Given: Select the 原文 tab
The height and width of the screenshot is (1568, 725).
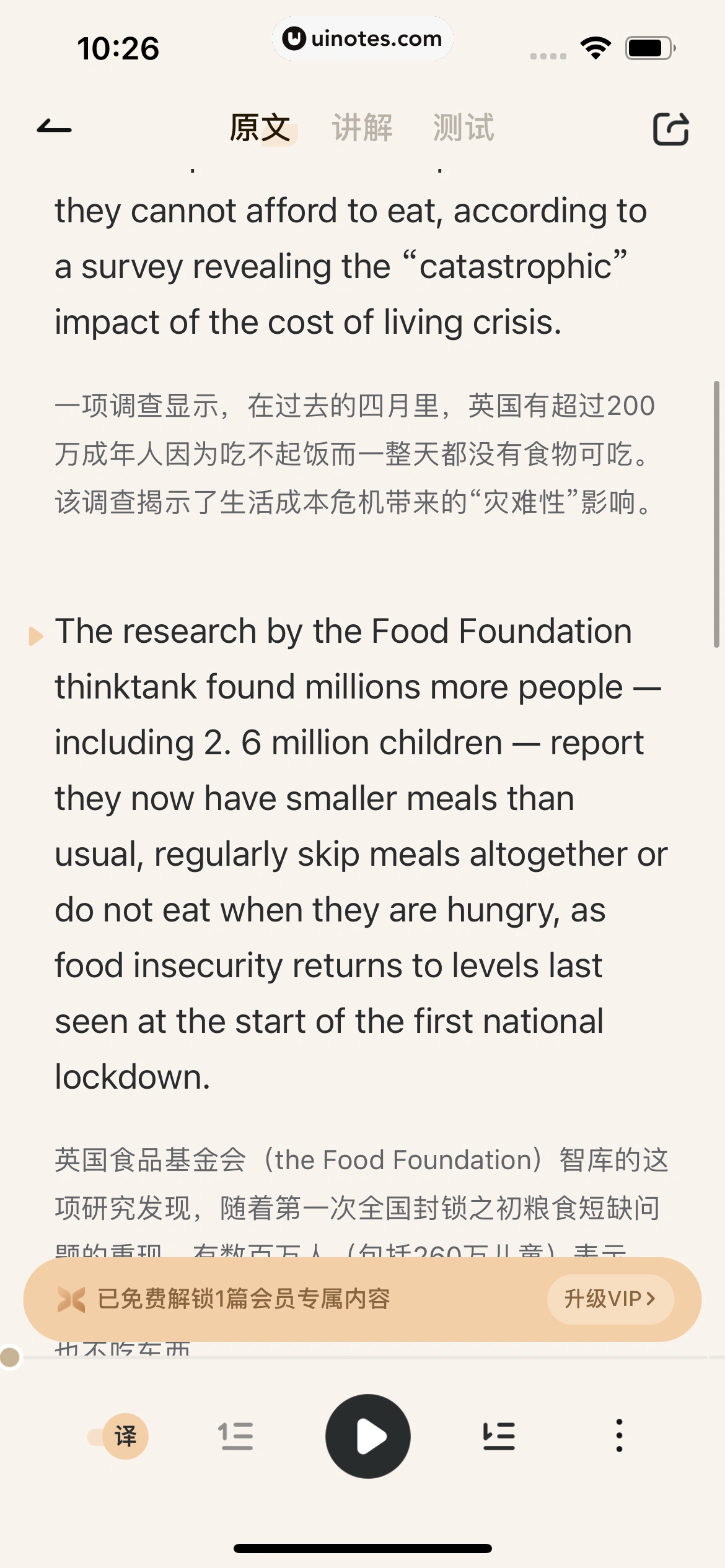Looking at the screenshot, I should click(x=260, y=128).
